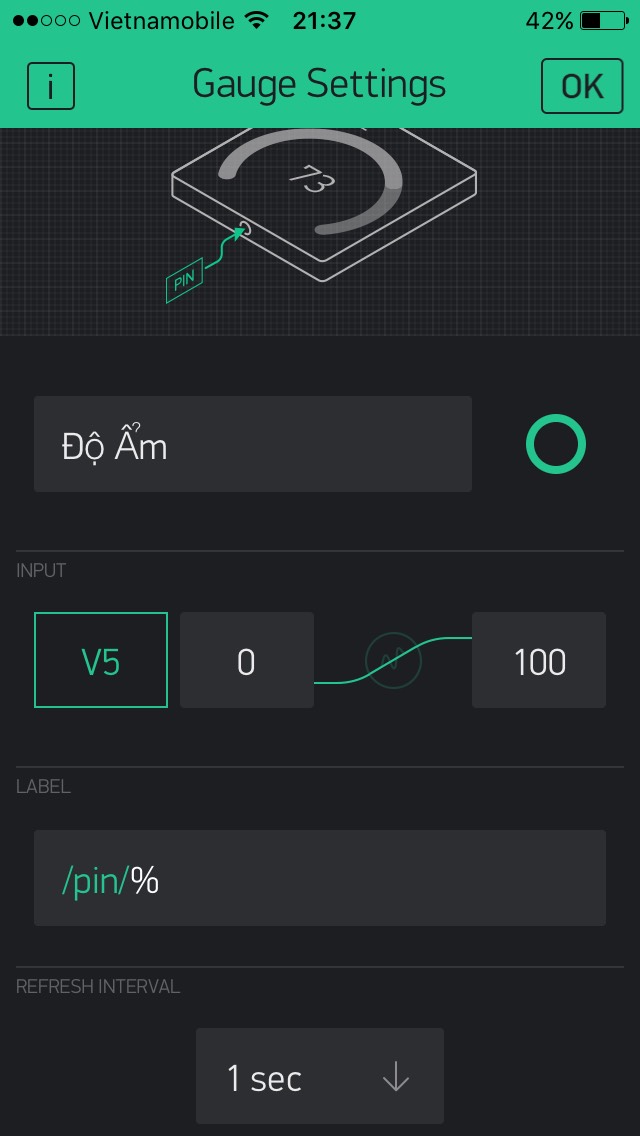Open the 1 sec refresh interval dropdown

click(x=319, y=1076)
